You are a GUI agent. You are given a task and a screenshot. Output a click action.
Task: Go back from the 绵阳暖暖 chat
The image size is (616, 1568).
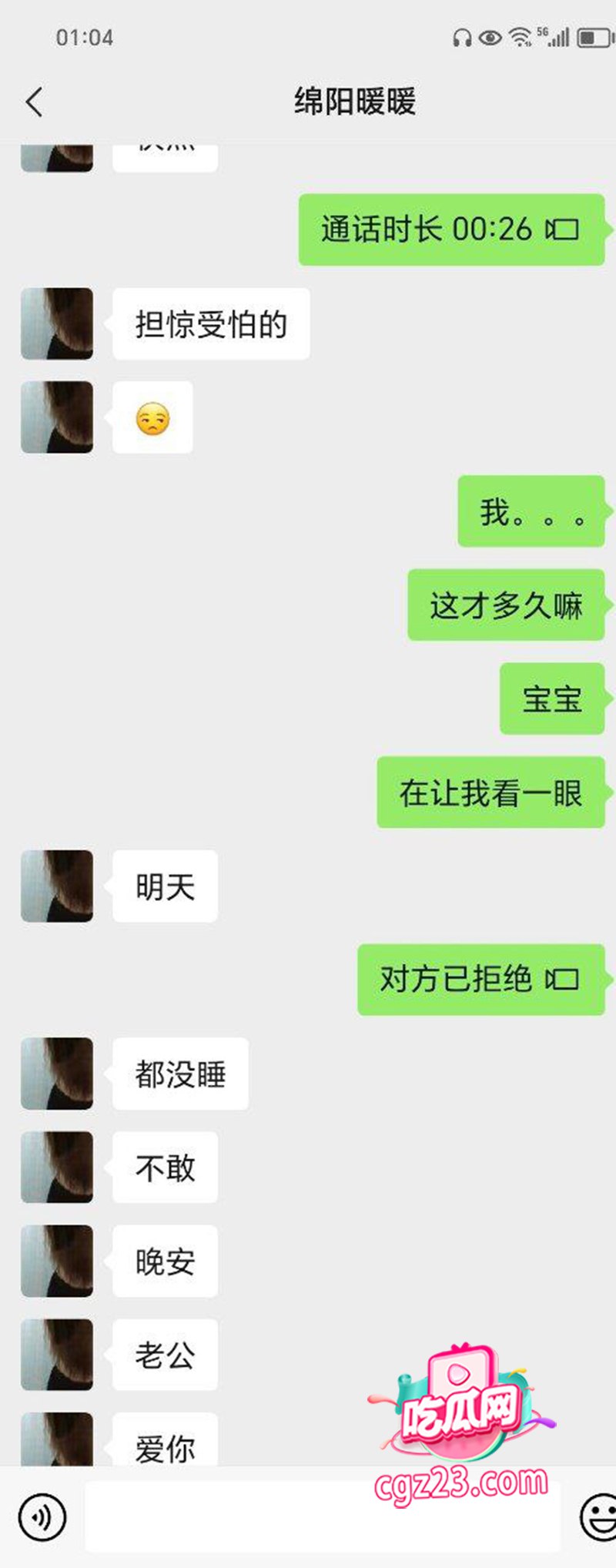click(34, 102)
